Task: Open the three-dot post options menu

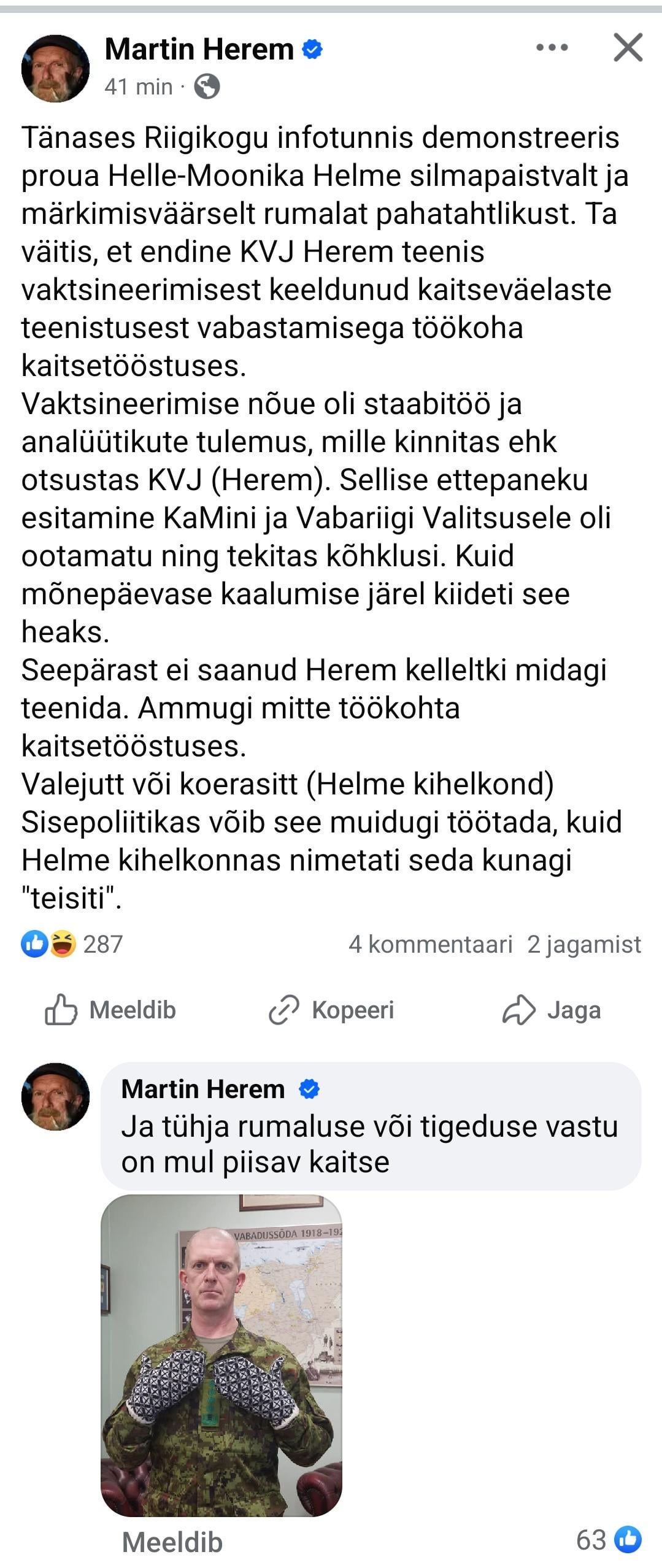Action: coord(552,48)
